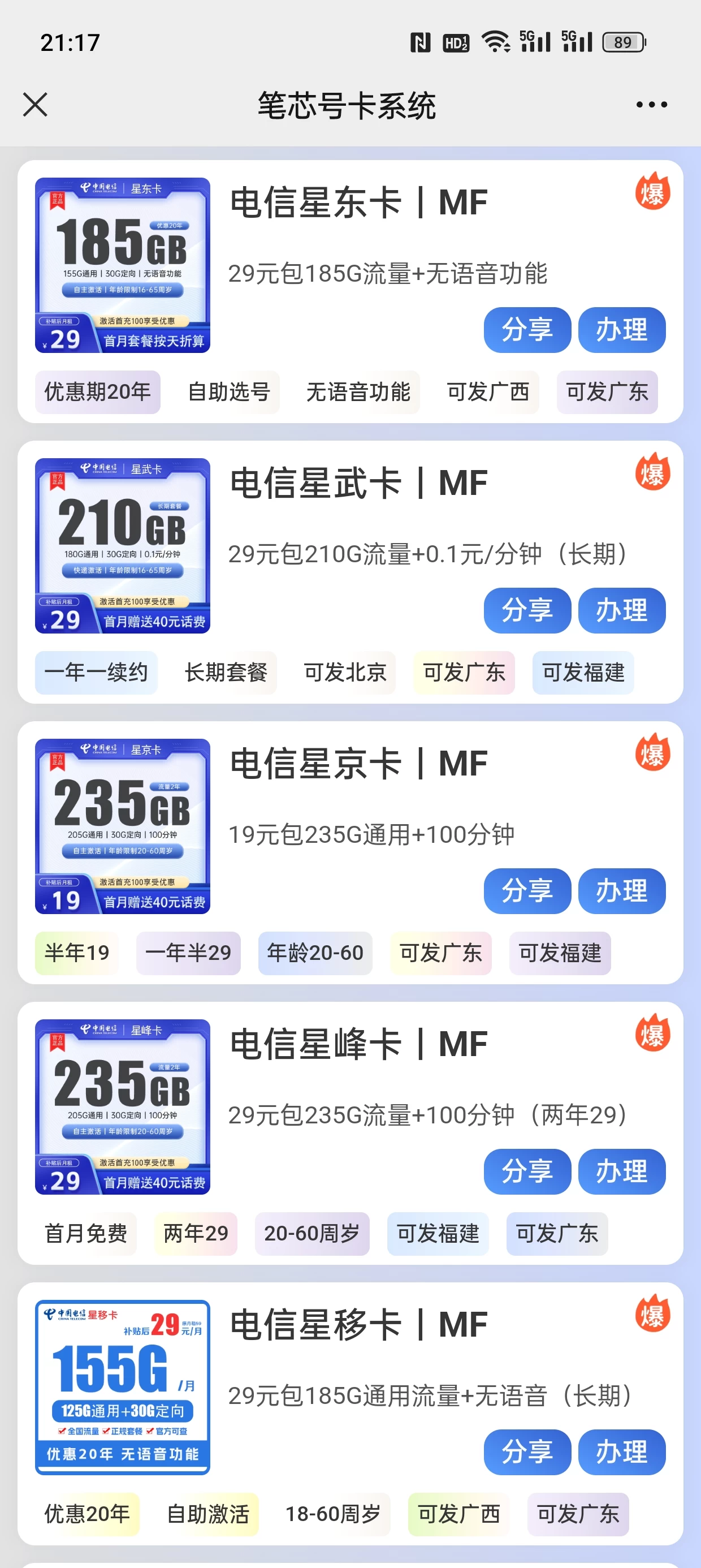The image size is (701, 1568).
Task: 办理 the 电信星移卡 plan
Action: (621, 1451)
